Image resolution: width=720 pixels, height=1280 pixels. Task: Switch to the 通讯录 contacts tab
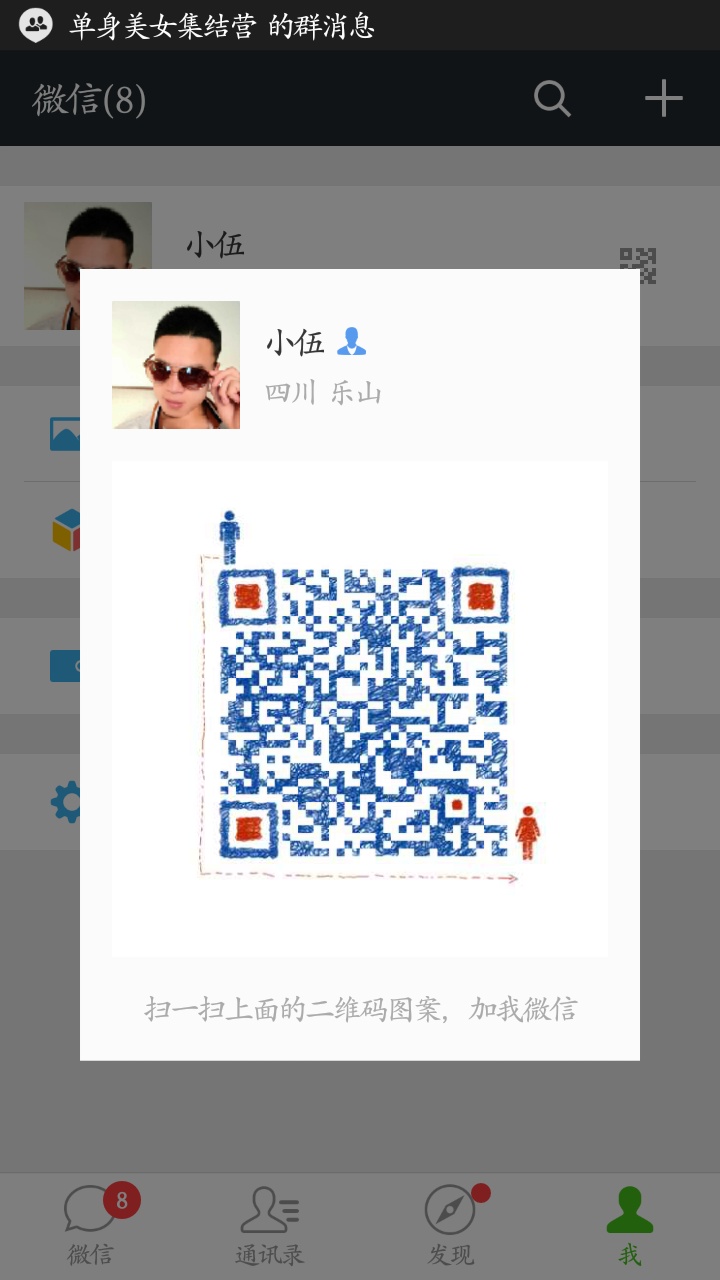[x=269, y=1226]
